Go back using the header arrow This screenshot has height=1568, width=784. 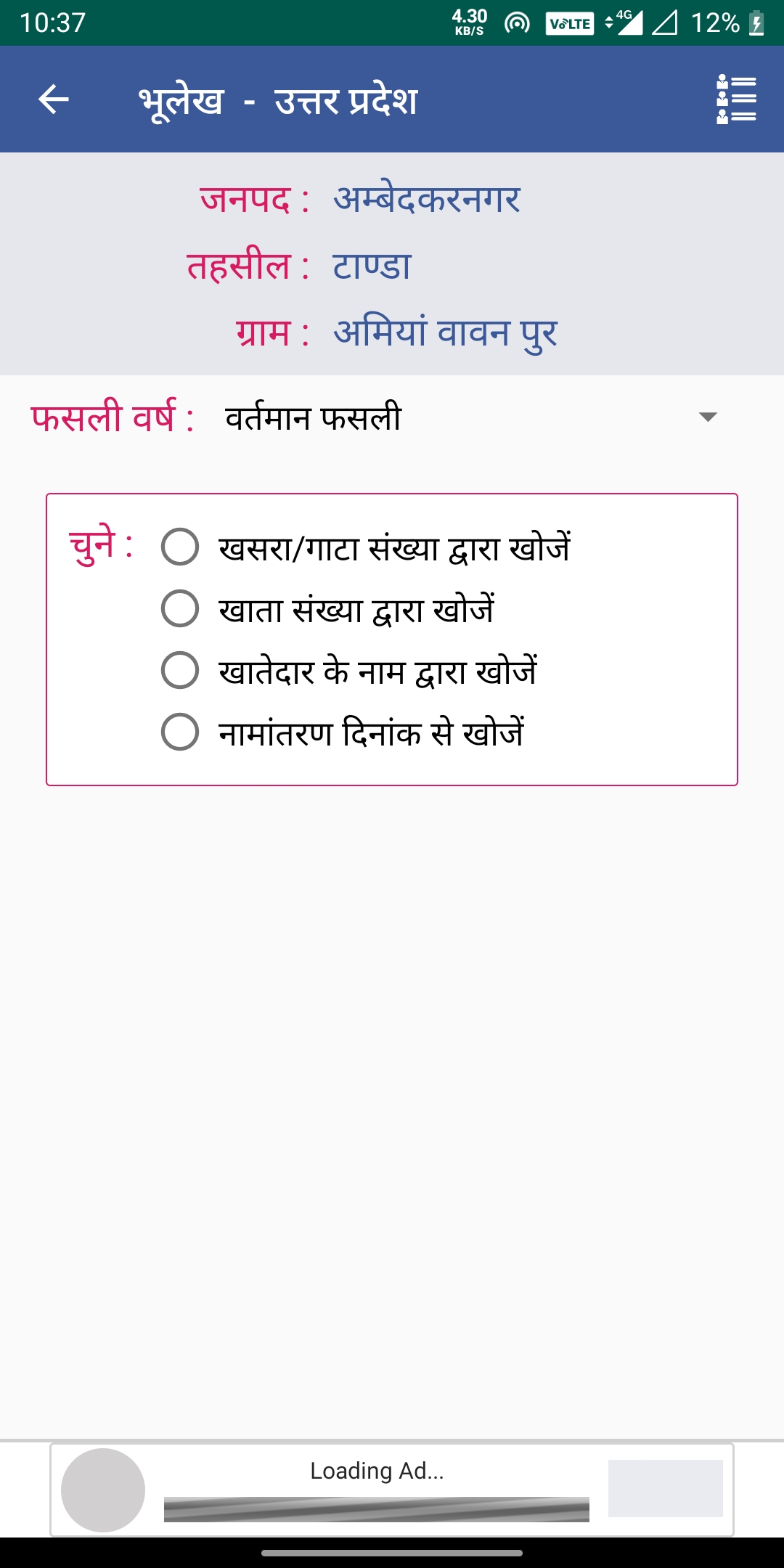point(54,99)
